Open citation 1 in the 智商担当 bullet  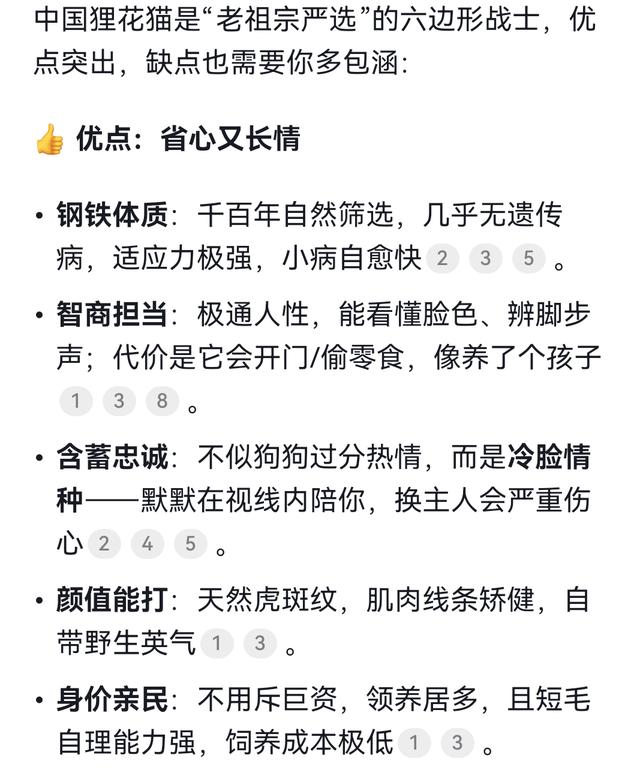click(75, 402)
